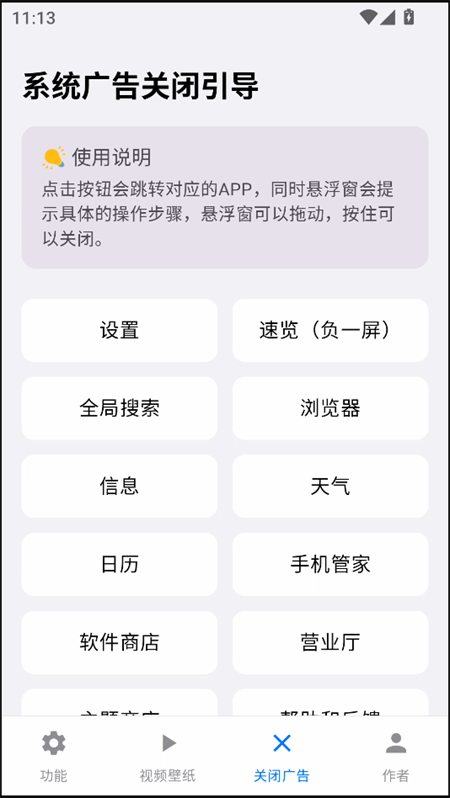The image size is (450, 798).
Task: Switch to the 视频壁纸 tab
Action: [167, 757]
